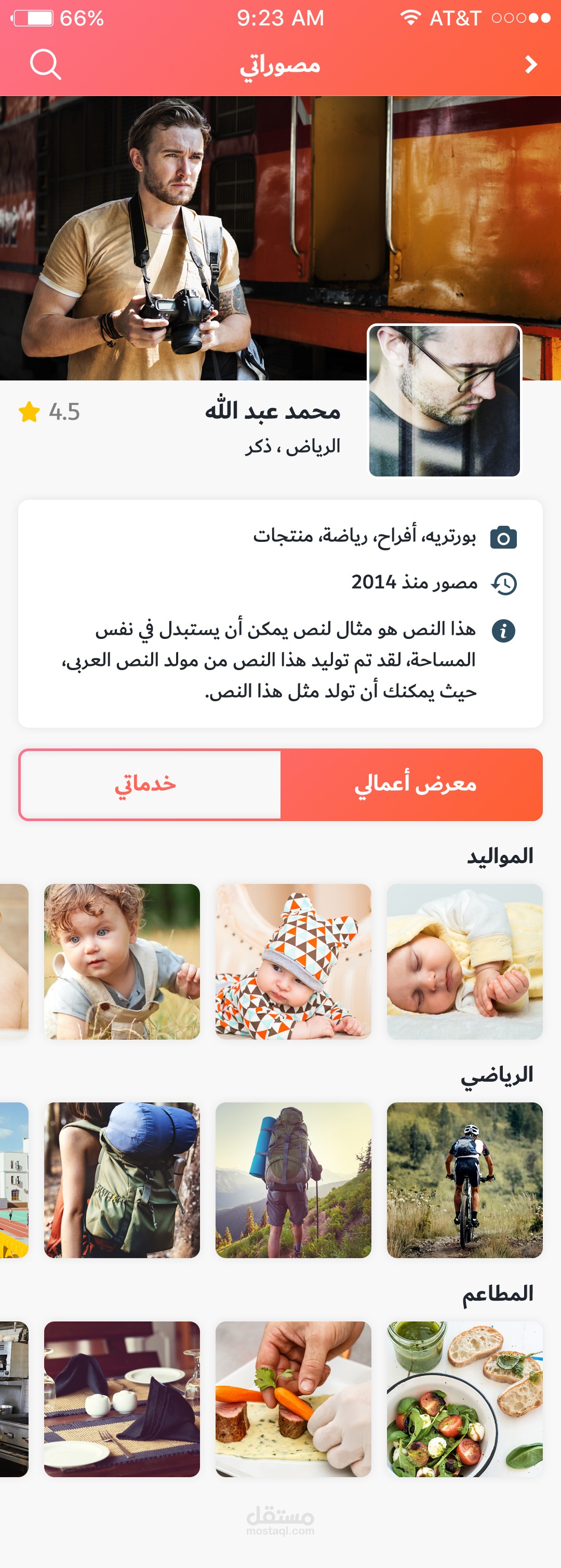The height and width of the screenshot is (1568, 561).
Task: Open the salad bowl and bread photo
Action: tap(464, 1399)
